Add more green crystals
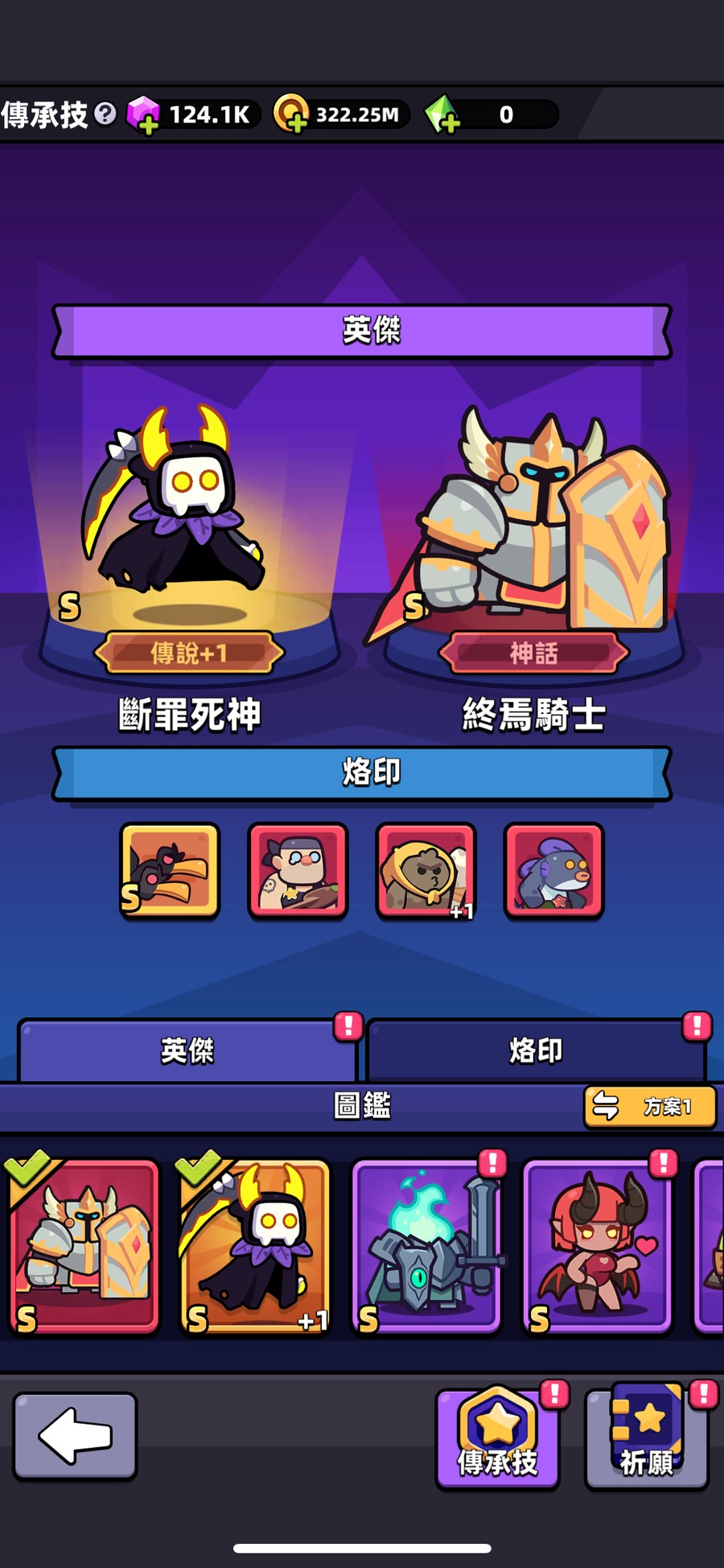 point(442,115)
